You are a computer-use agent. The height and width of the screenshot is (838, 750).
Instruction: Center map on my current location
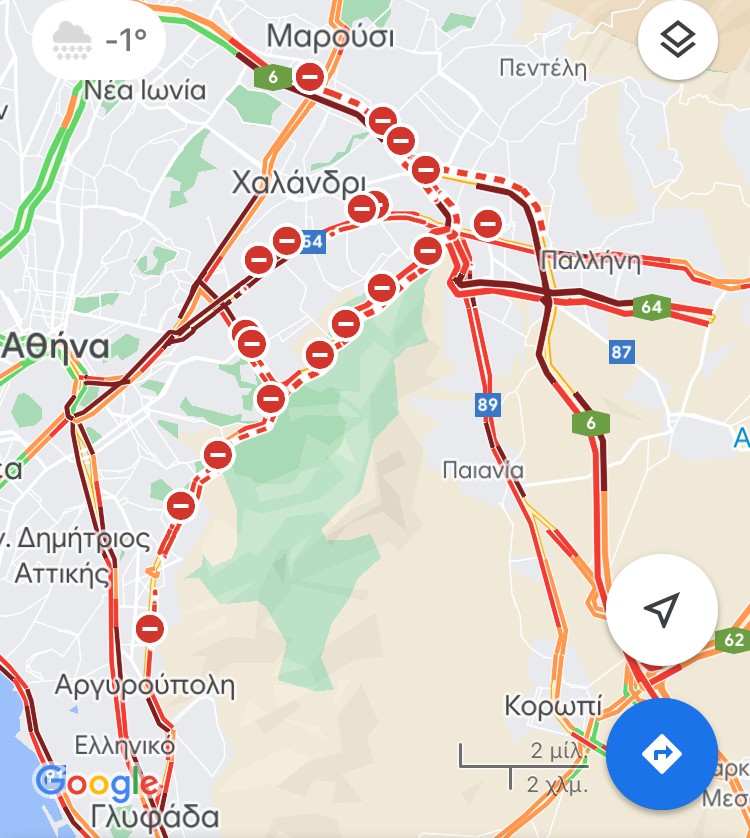[x=661, y=609]
